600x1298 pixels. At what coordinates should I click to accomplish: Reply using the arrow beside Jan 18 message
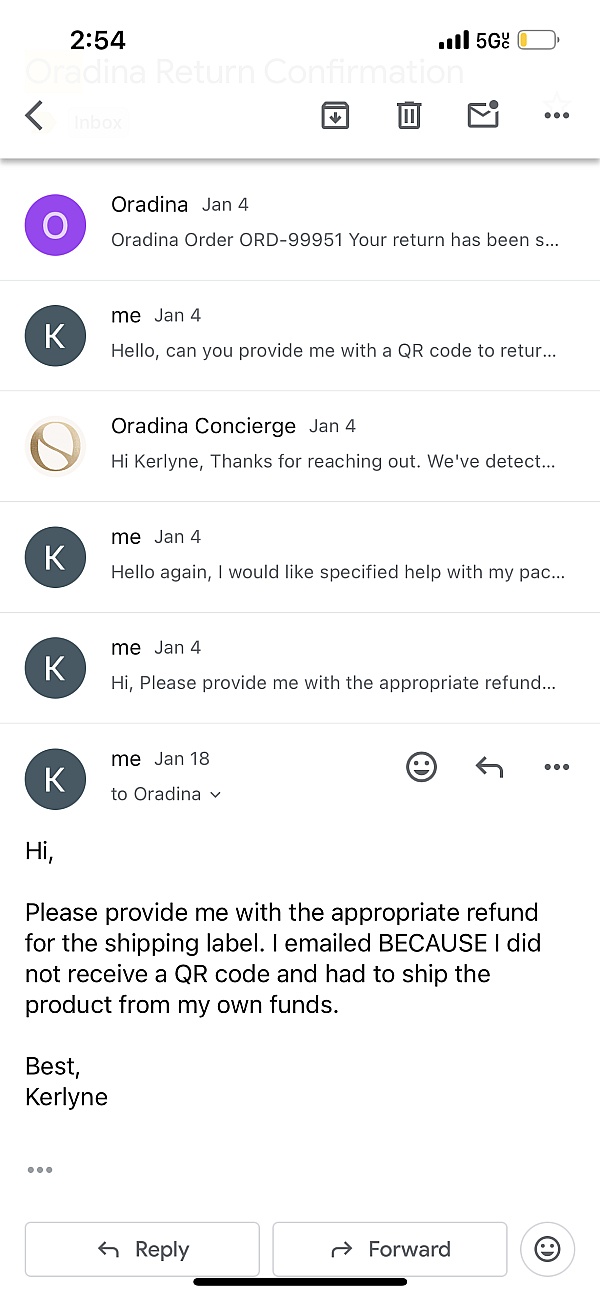pos(489,767)
